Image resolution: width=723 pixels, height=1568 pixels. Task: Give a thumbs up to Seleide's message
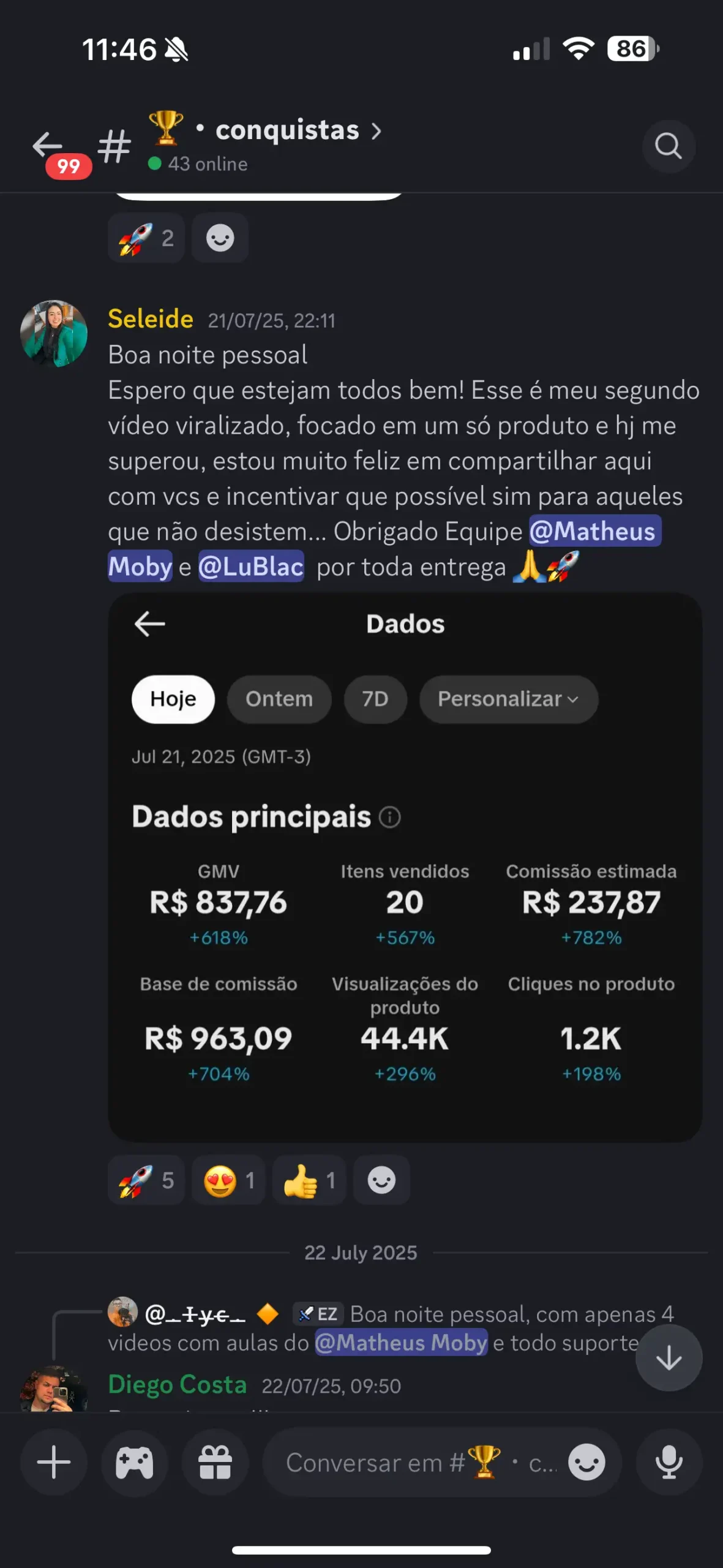(x=309, y=1180)
